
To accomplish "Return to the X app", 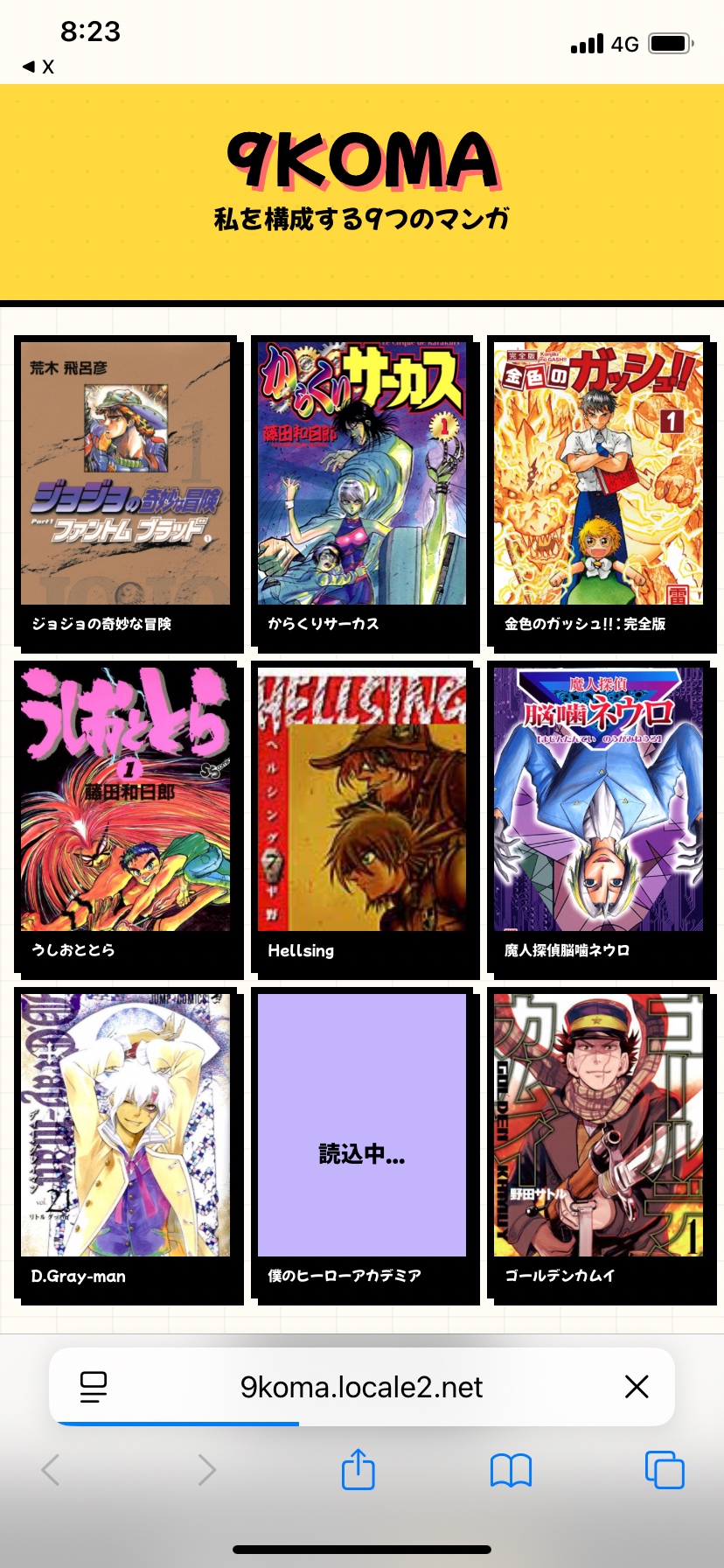I will click(38, 66).
